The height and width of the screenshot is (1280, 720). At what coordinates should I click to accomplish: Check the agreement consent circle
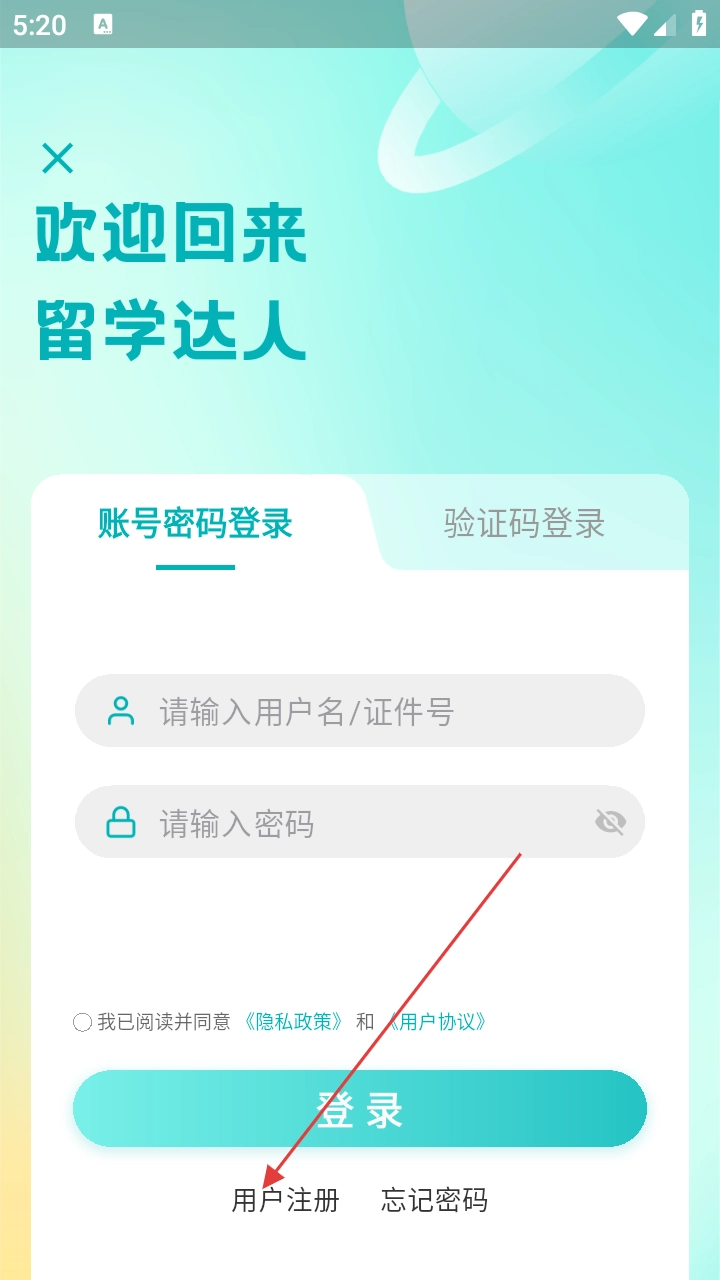(83, 1022)
